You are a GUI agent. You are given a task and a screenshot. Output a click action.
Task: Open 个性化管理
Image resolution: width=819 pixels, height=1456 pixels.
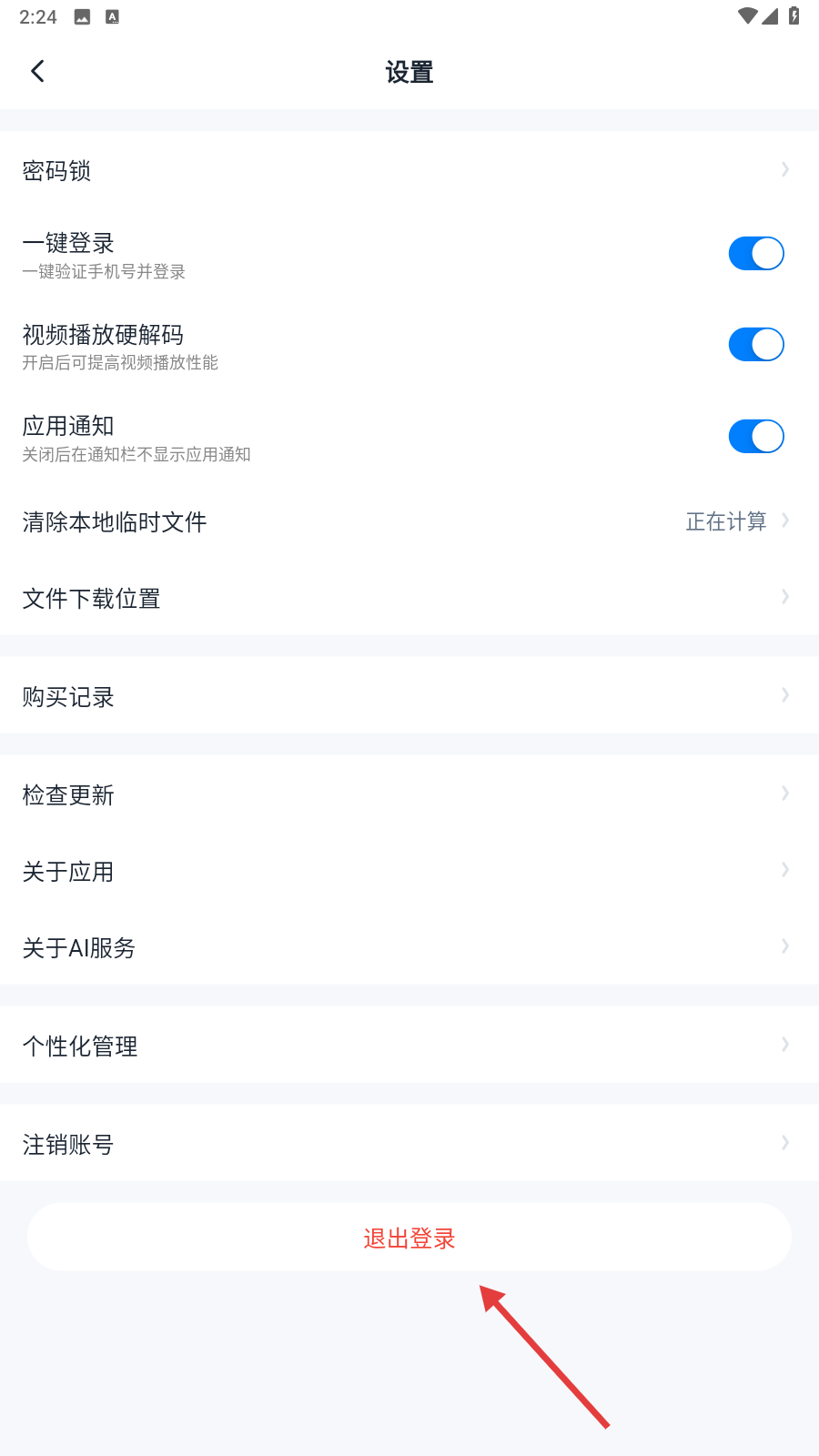click(409, 1046)
